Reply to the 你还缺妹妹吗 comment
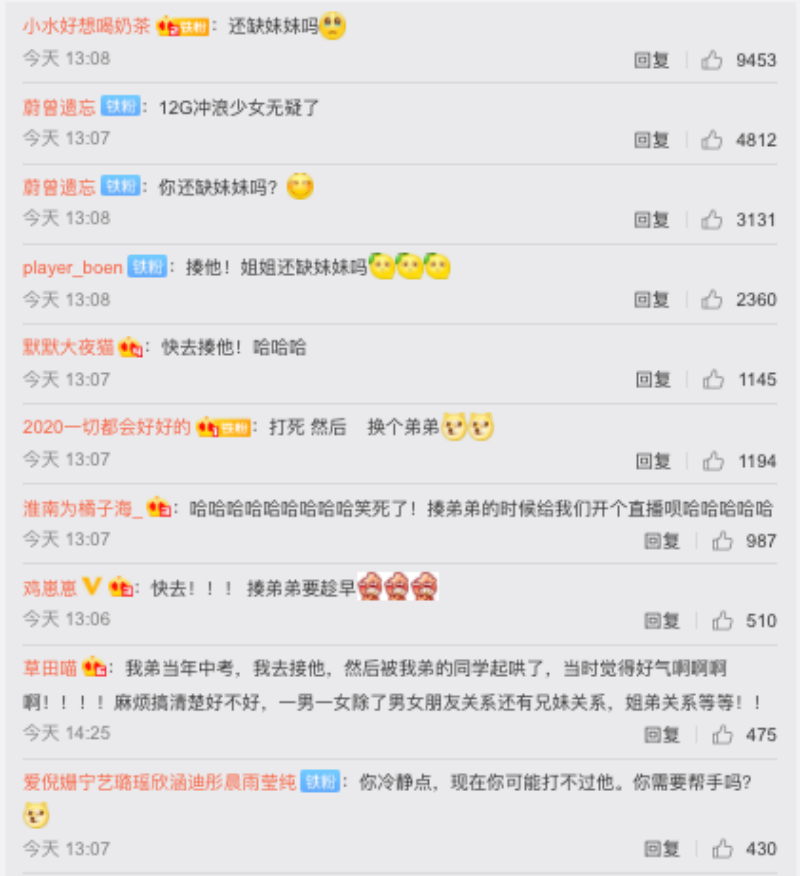Screen dimensions: 800x876 pyautogui.click(x=651, y=220)
